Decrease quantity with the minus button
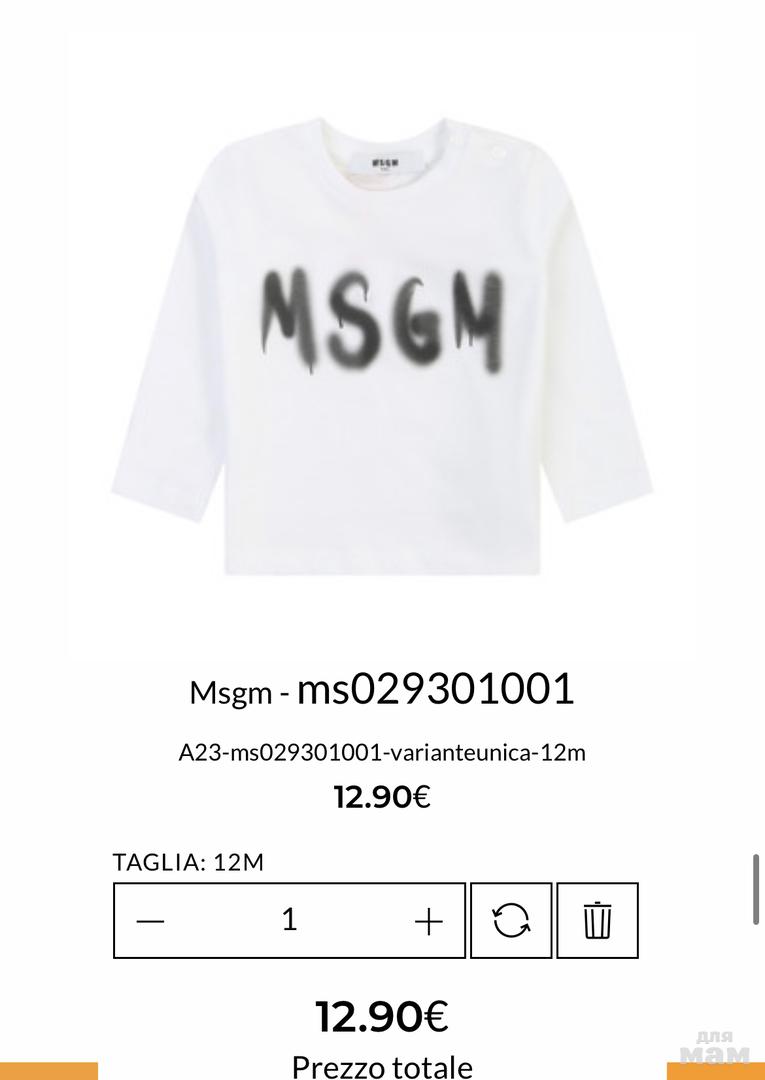 (150, 921)
